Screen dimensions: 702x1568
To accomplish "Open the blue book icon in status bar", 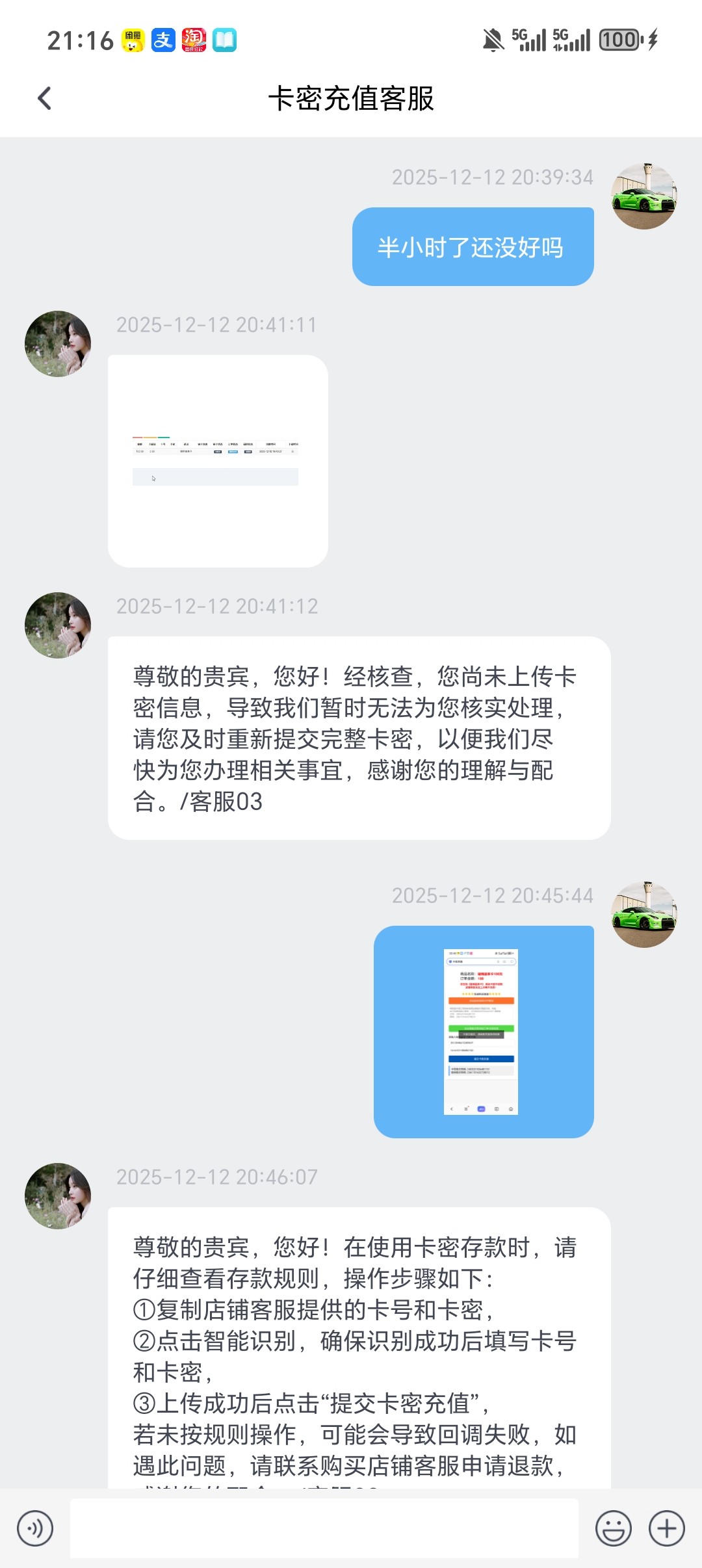I will [224, 40].
